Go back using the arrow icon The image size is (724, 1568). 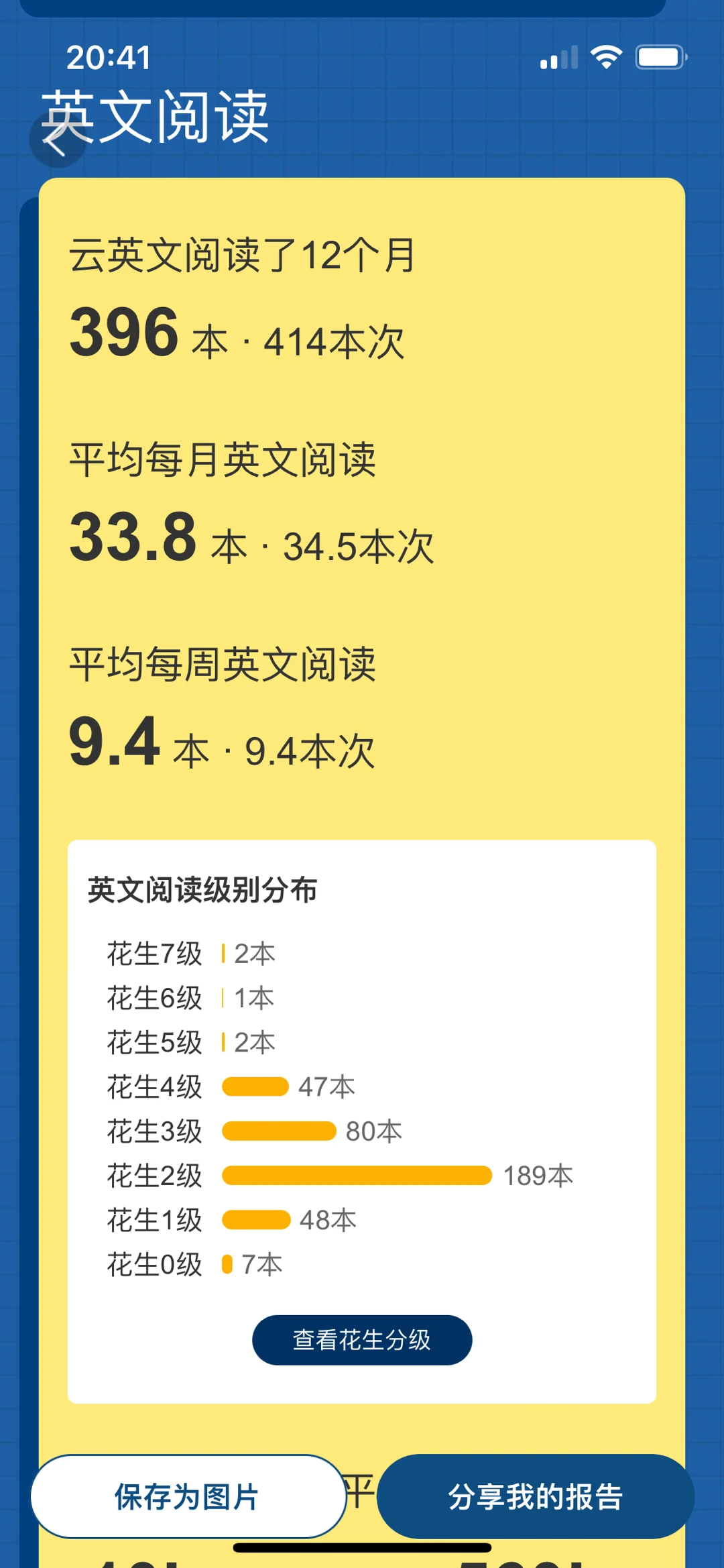coord(57,139)
